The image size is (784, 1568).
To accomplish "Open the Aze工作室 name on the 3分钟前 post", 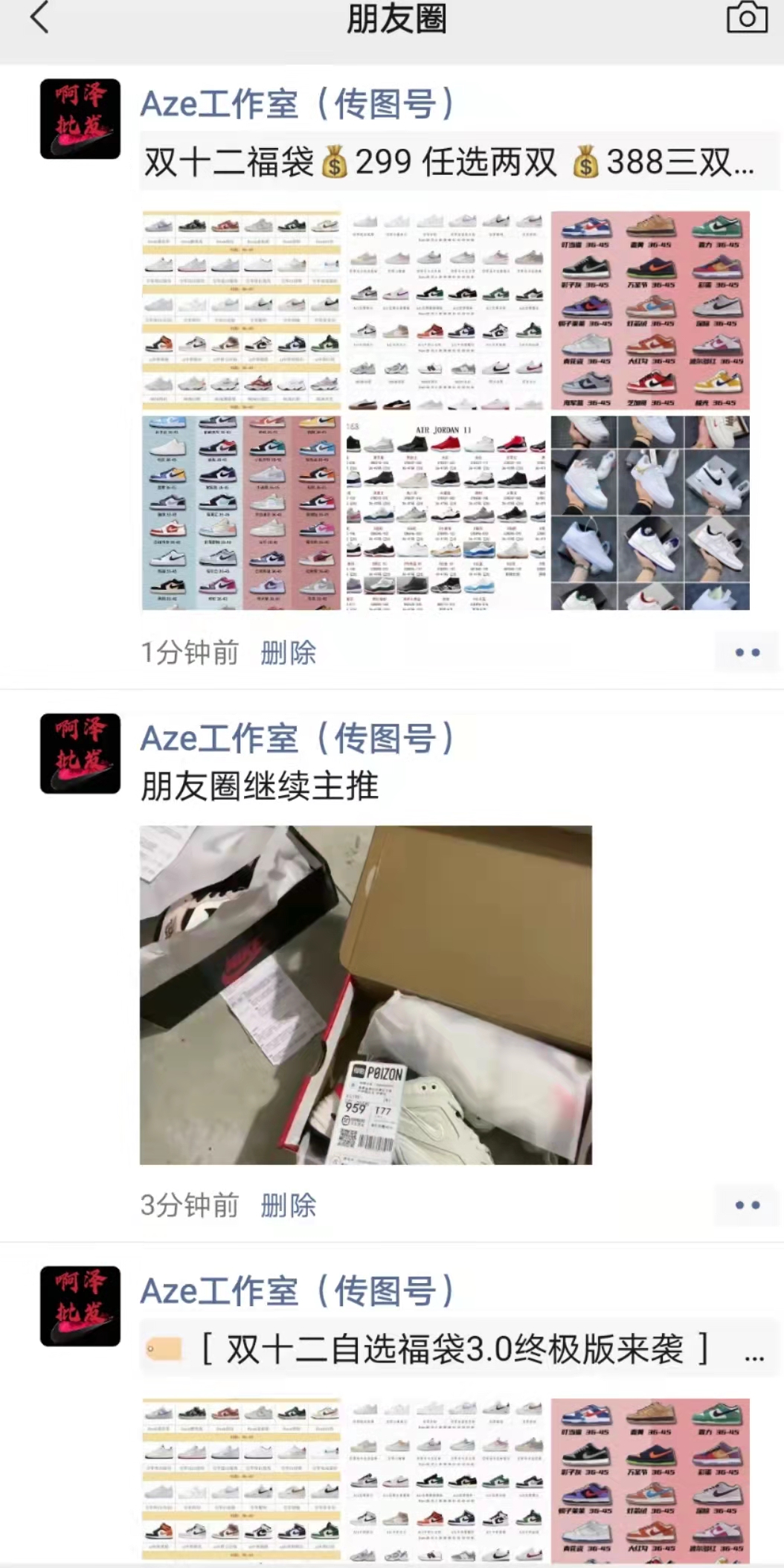I will pyautogui.click(x=297, y=739).
